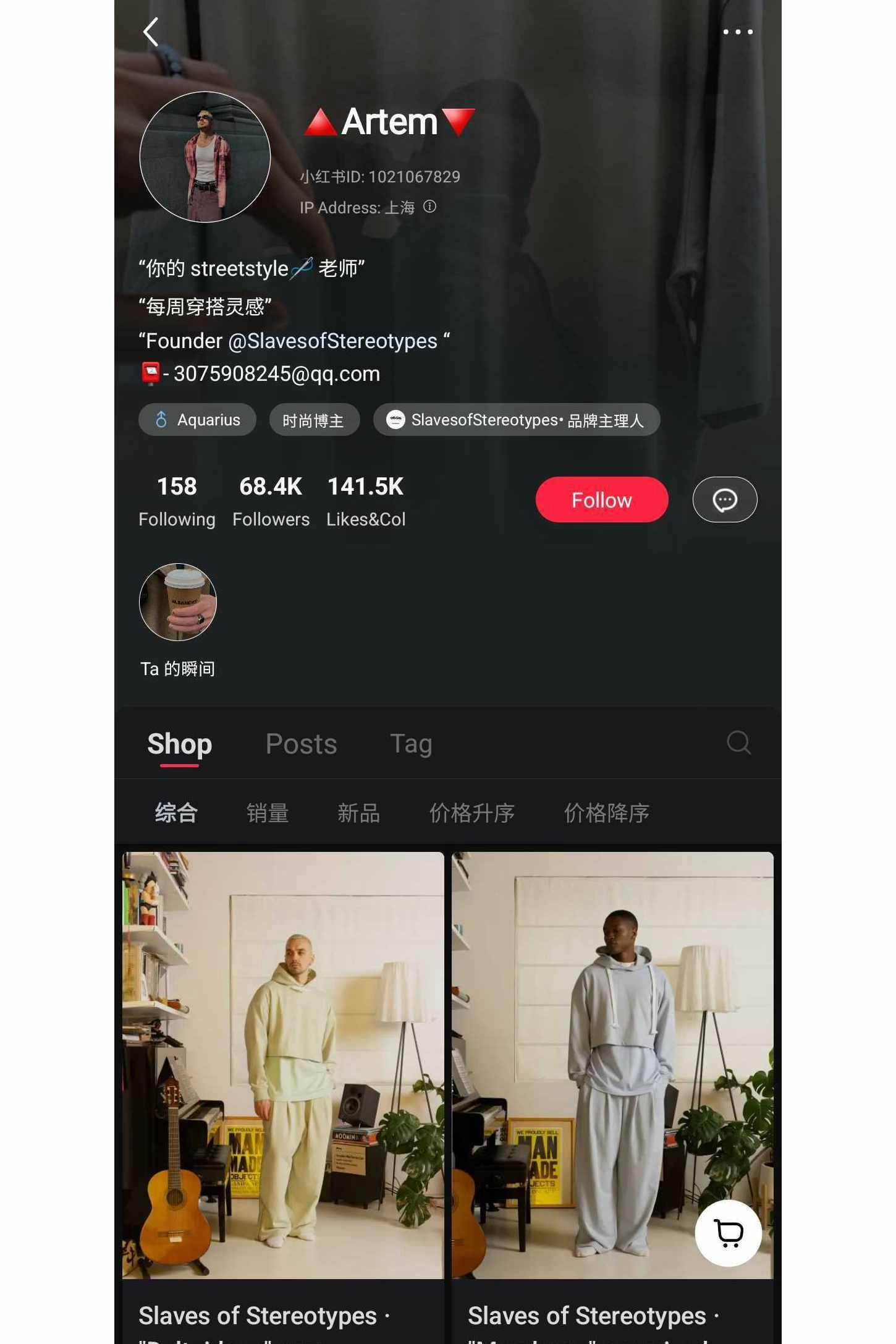Send Artem a direct message

724,500
